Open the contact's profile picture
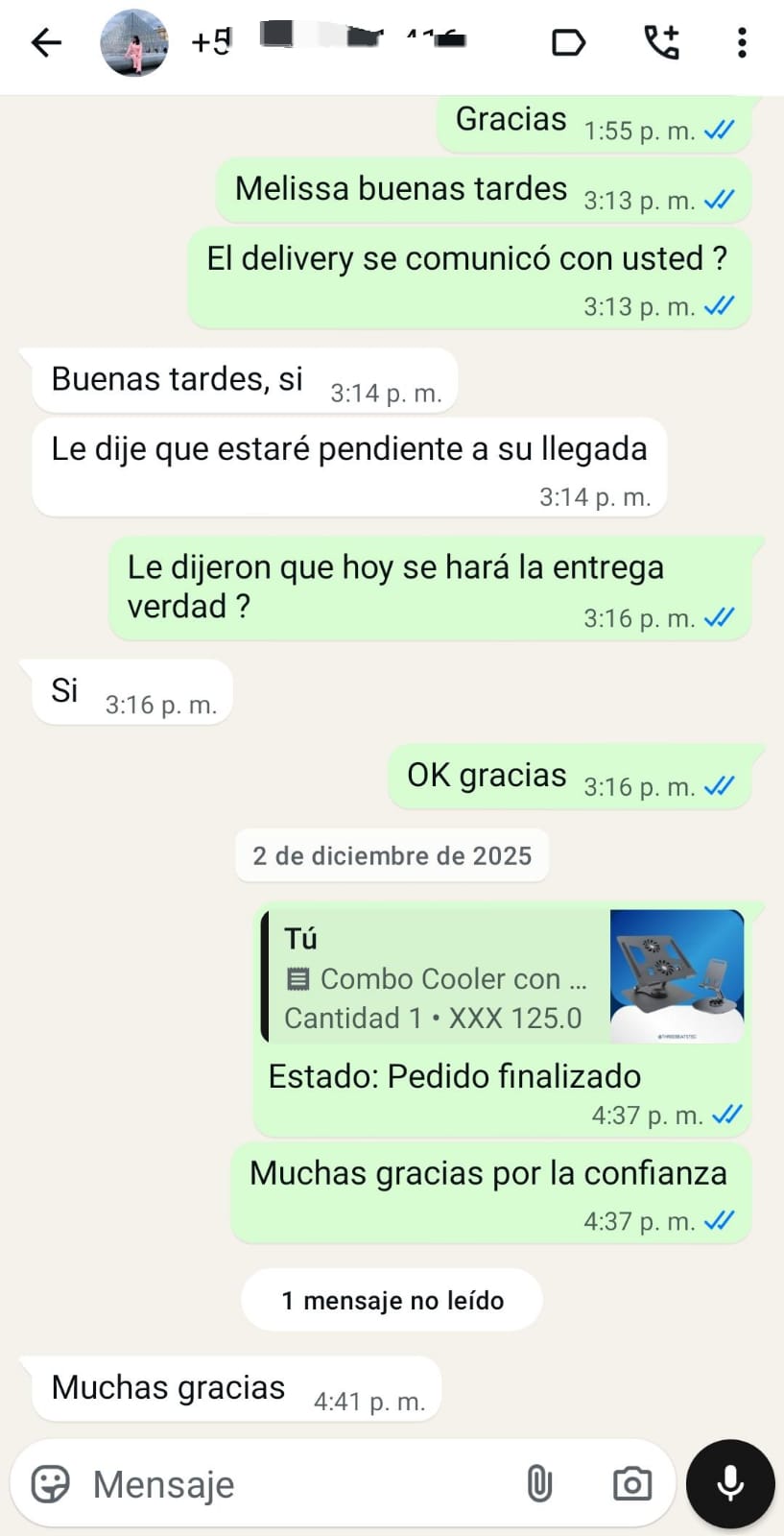 point(134,43)
